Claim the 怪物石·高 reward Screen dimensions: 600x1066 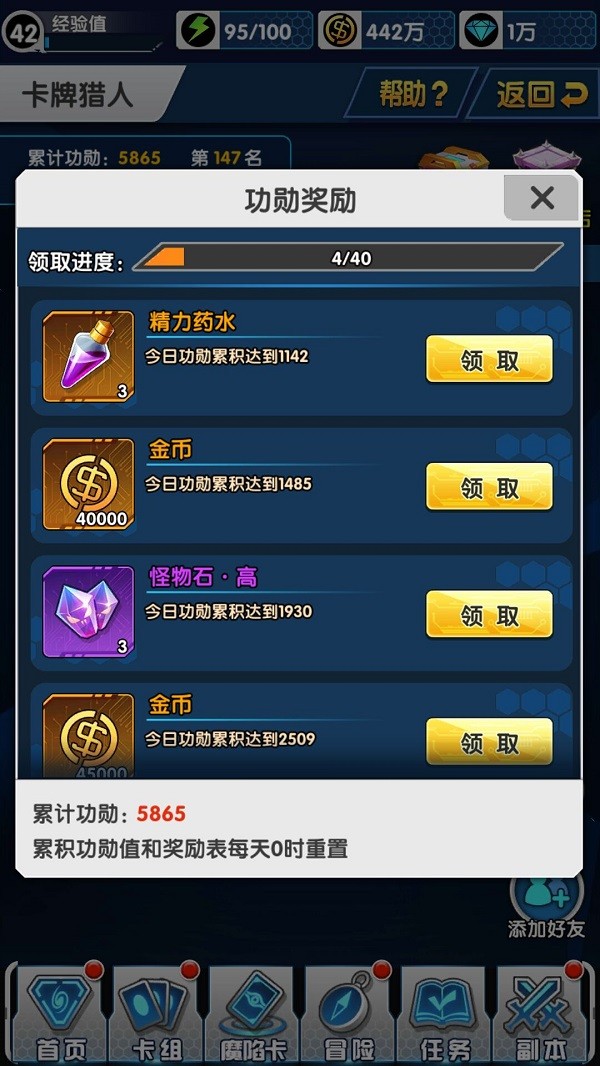489,615
